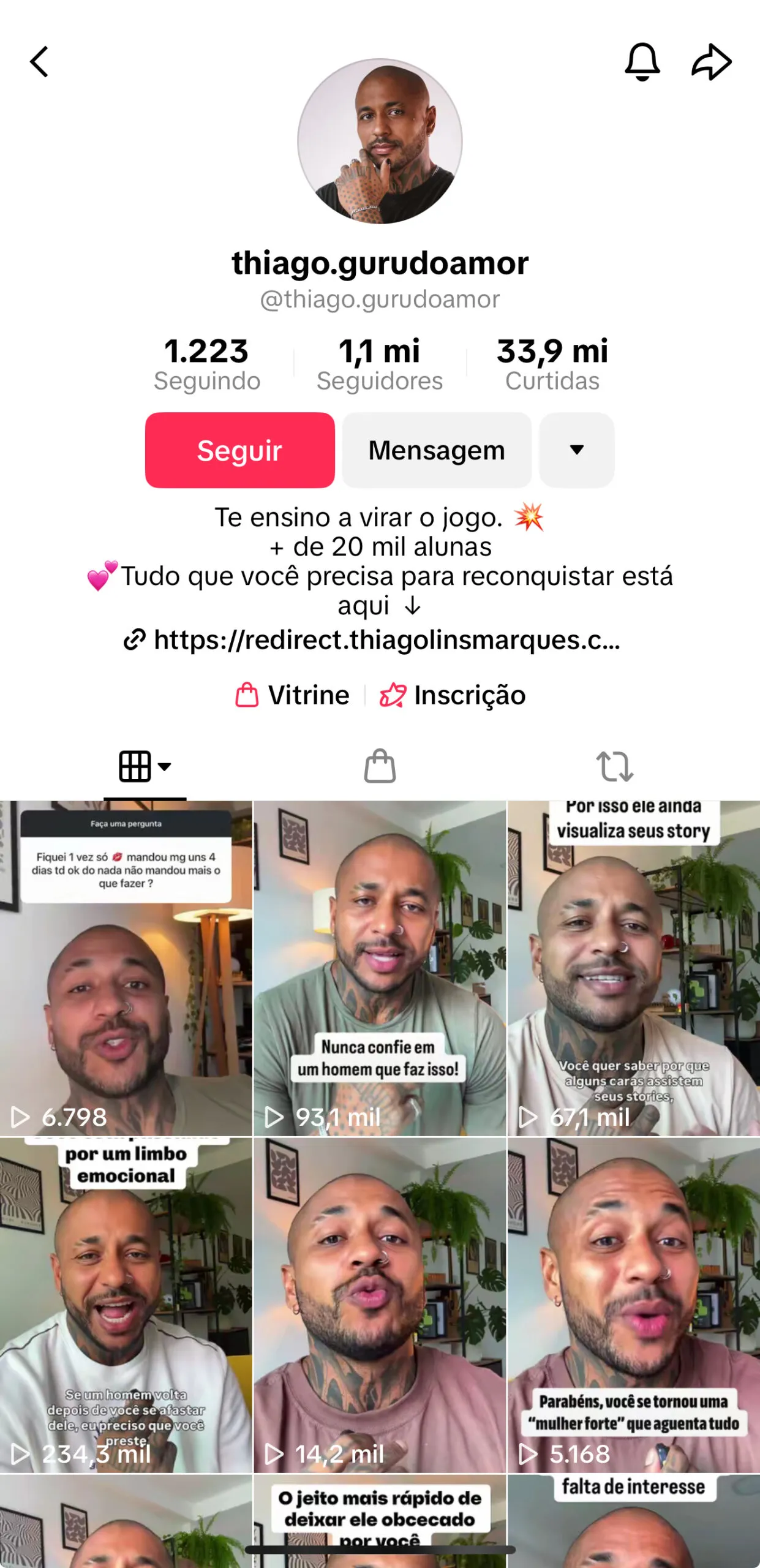Screen dimensions: 760x1568
Task: Follow thiago.gurudoamor with Seguir
Action: click(239, 450)
